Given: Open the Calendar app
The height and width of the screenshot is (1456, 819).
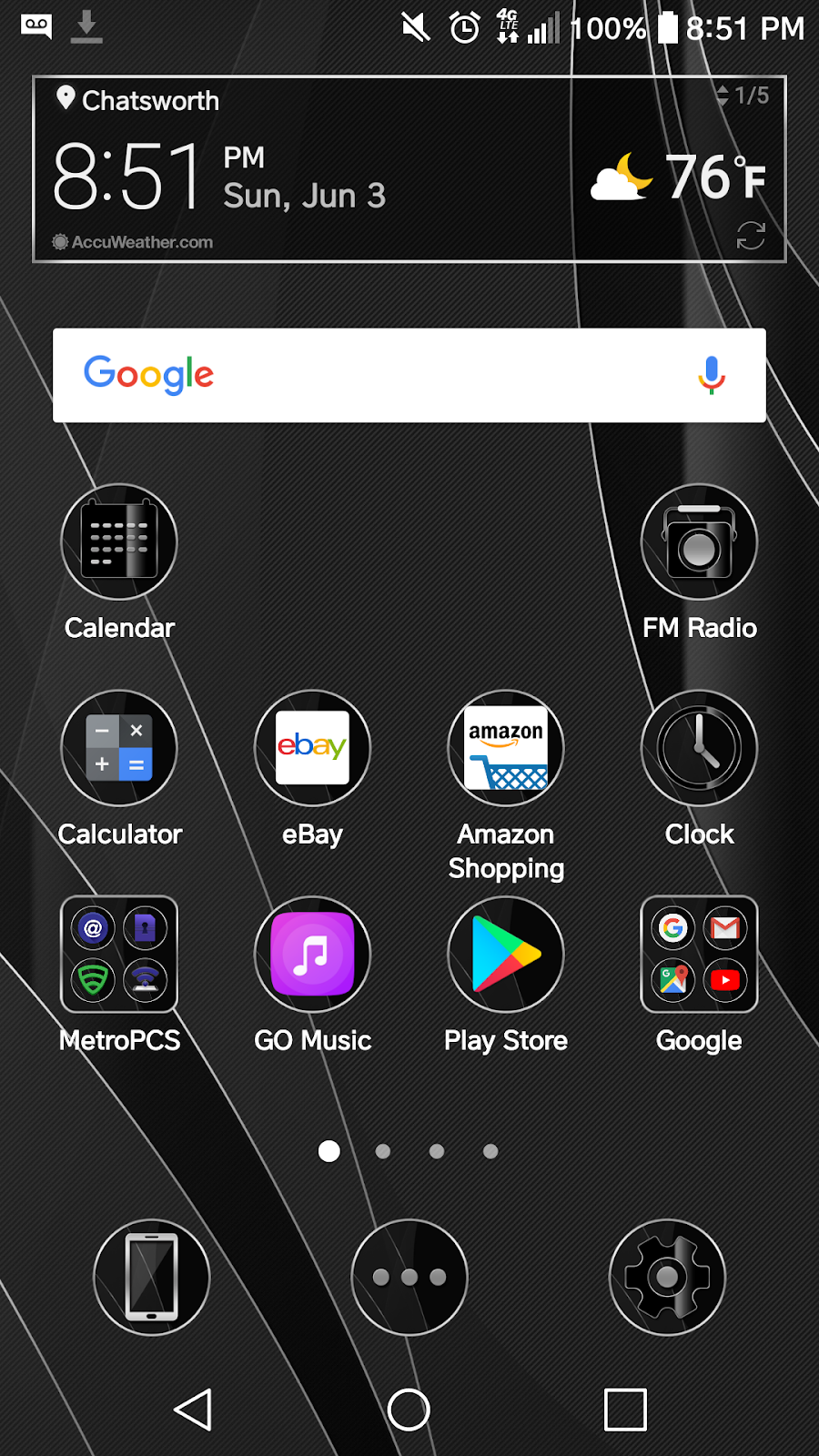Looking at the screenshot, I should point(119,542).
